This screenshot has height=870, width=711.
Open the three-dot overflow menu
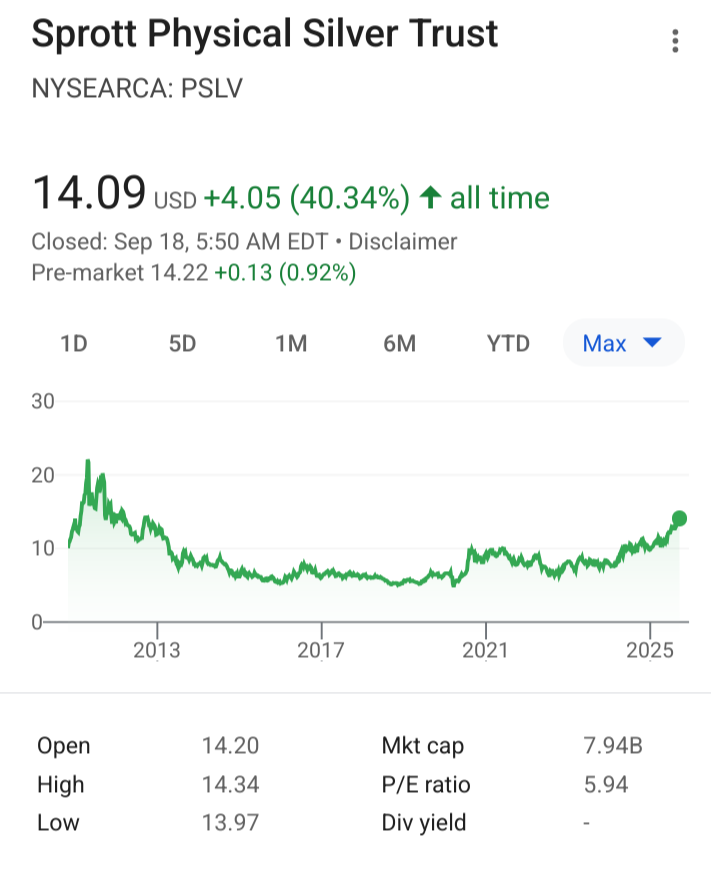(676, 41)
